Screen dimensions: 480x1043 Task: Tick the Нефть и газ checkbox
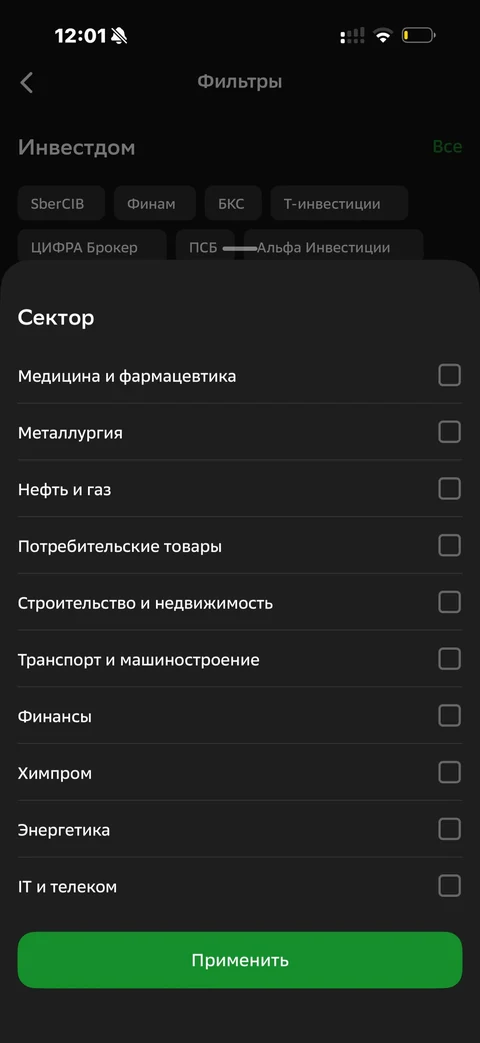(x=449, y=489)
